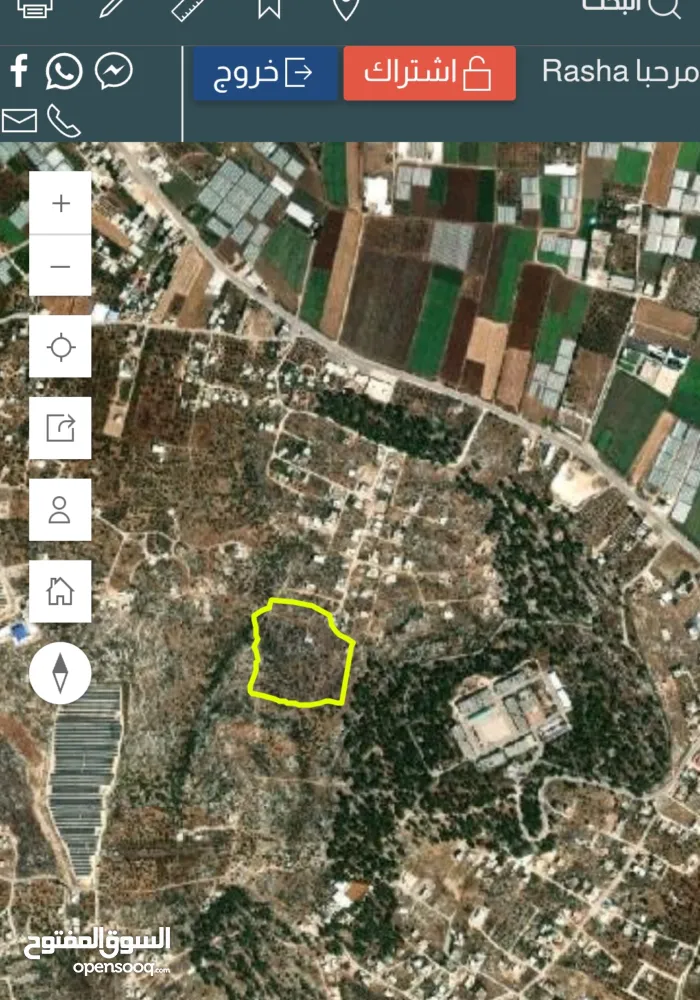Image resolution: width=700 pixels, height=1000 pixels.
Task: Open the print tool
Action: pos(36,8)
